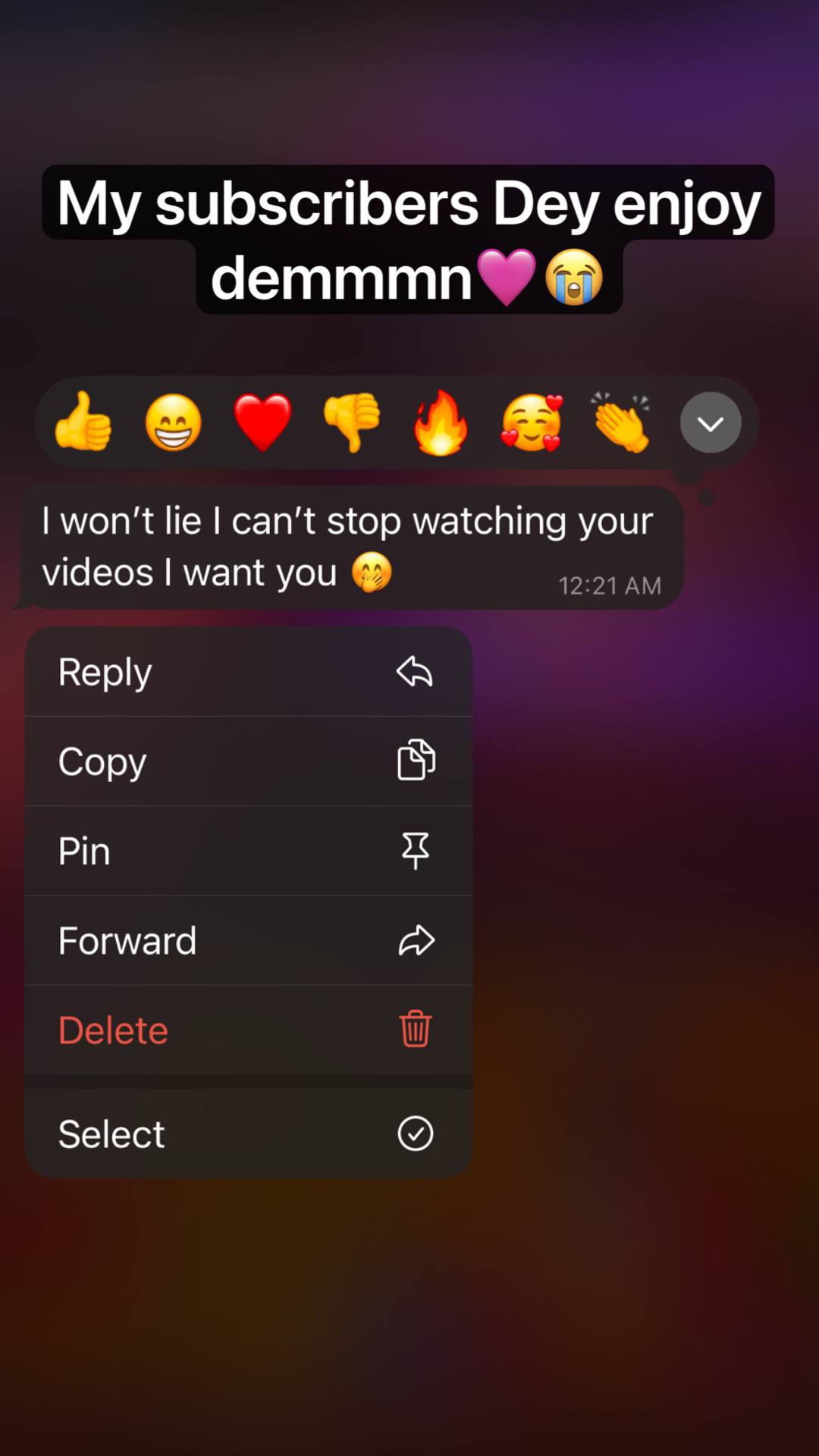Pin this message
Screen dimensions: 819x1456
(x=248, y=851)
